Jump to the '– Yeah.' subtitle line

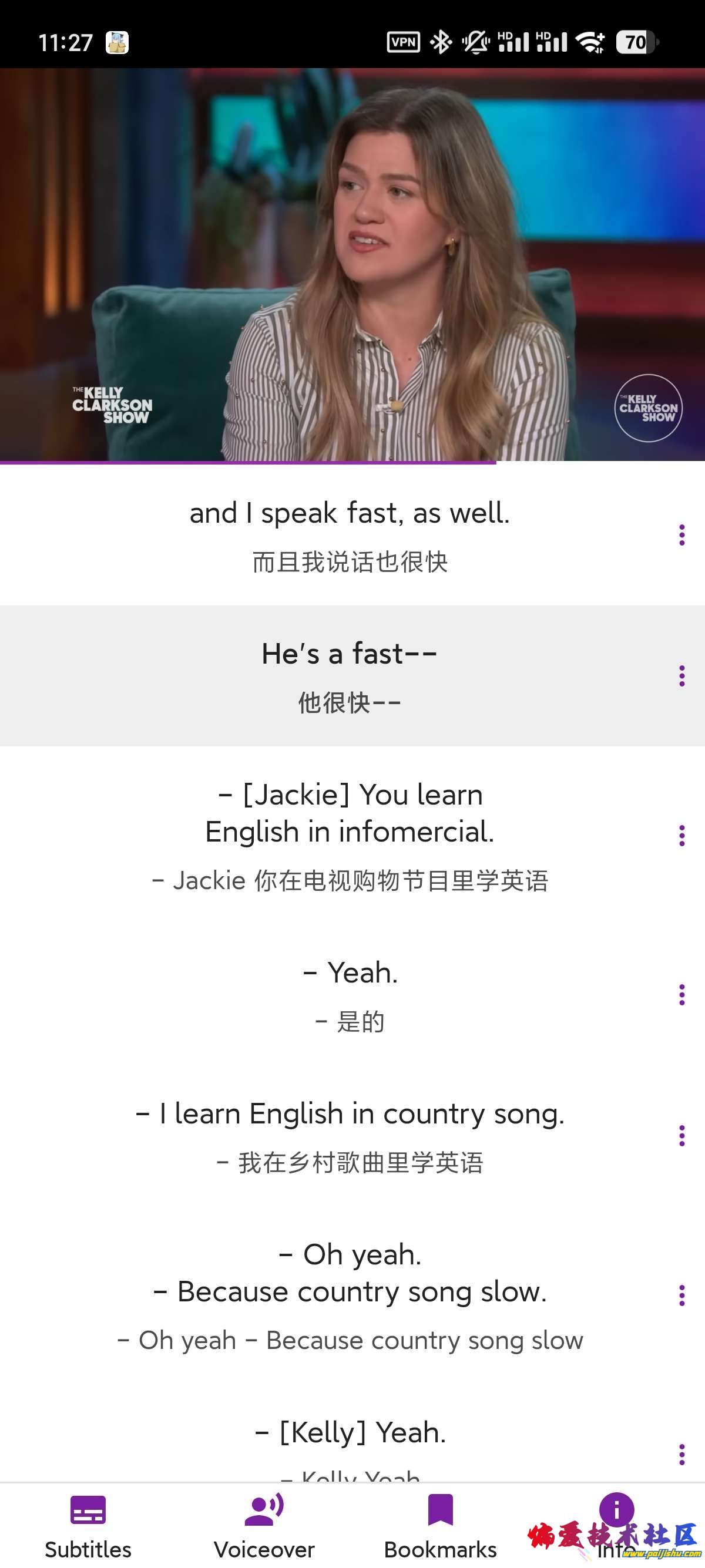[x=350, y=994]
